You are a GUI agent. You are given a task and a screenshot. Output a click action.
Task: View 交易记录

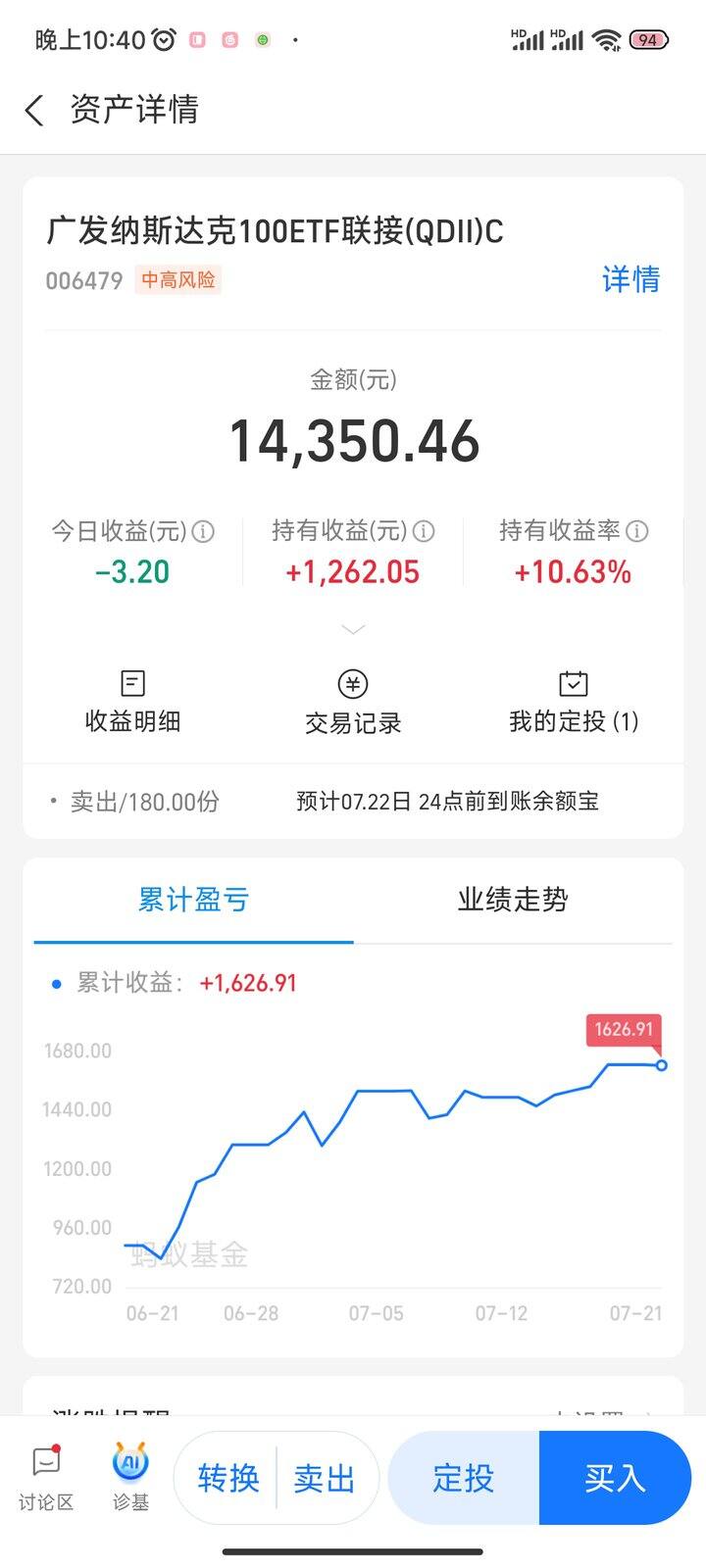tap(353, 702)
